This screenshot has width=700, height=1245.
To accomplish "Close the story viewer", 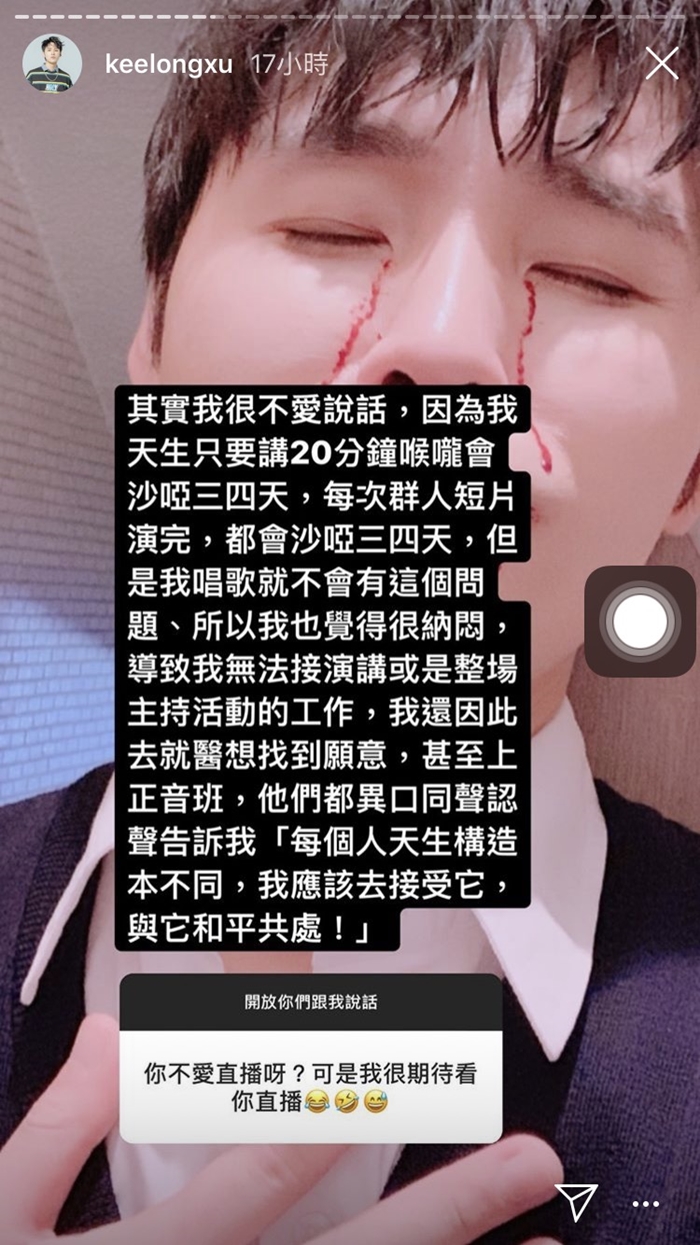I will 661,64.
